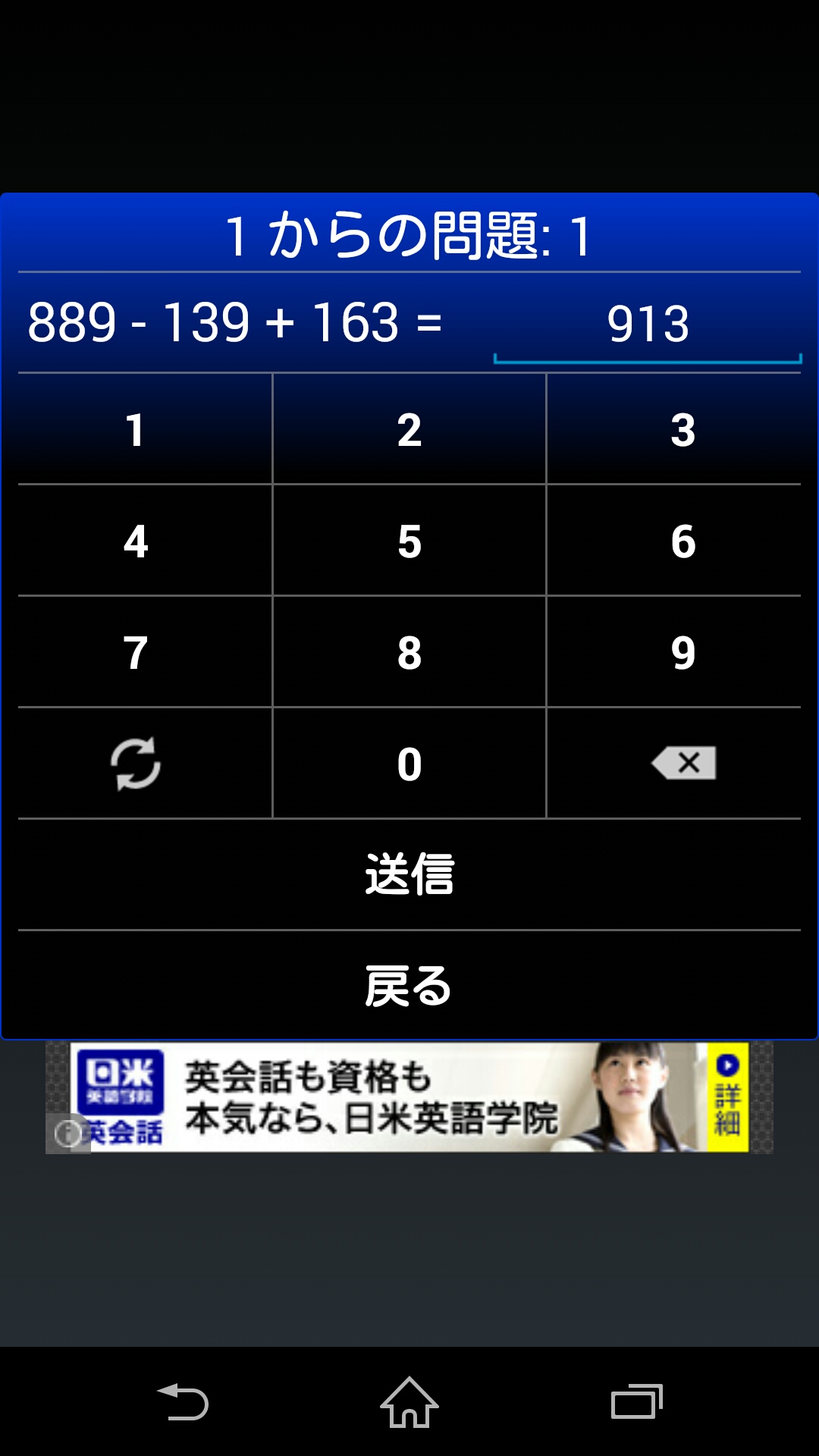
Task: Open the 日米英語学院 ad banner
Action: tap(409, 1097)
